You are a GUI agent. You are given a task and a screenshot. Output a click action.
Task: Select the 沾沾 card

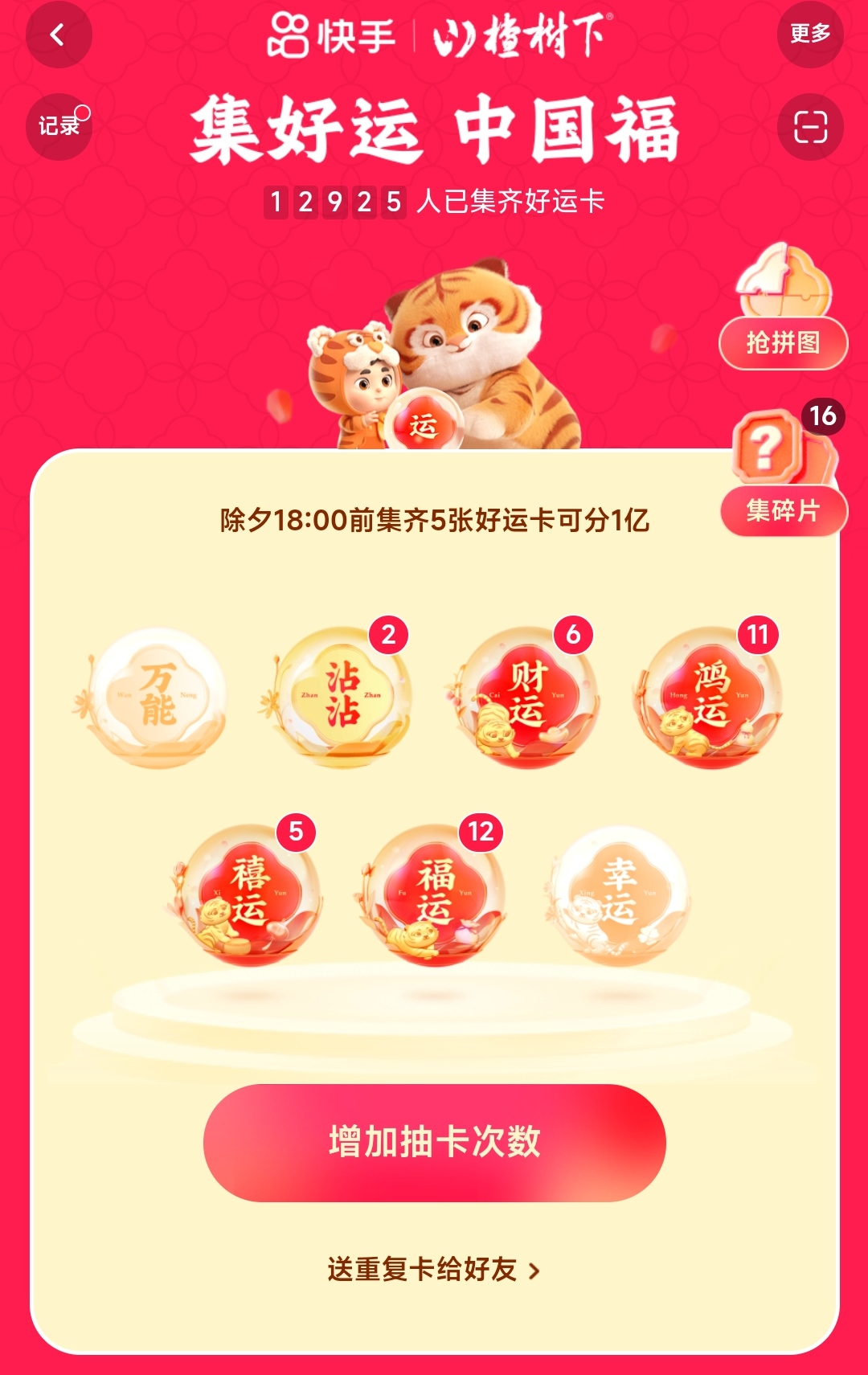coord(342,698)
